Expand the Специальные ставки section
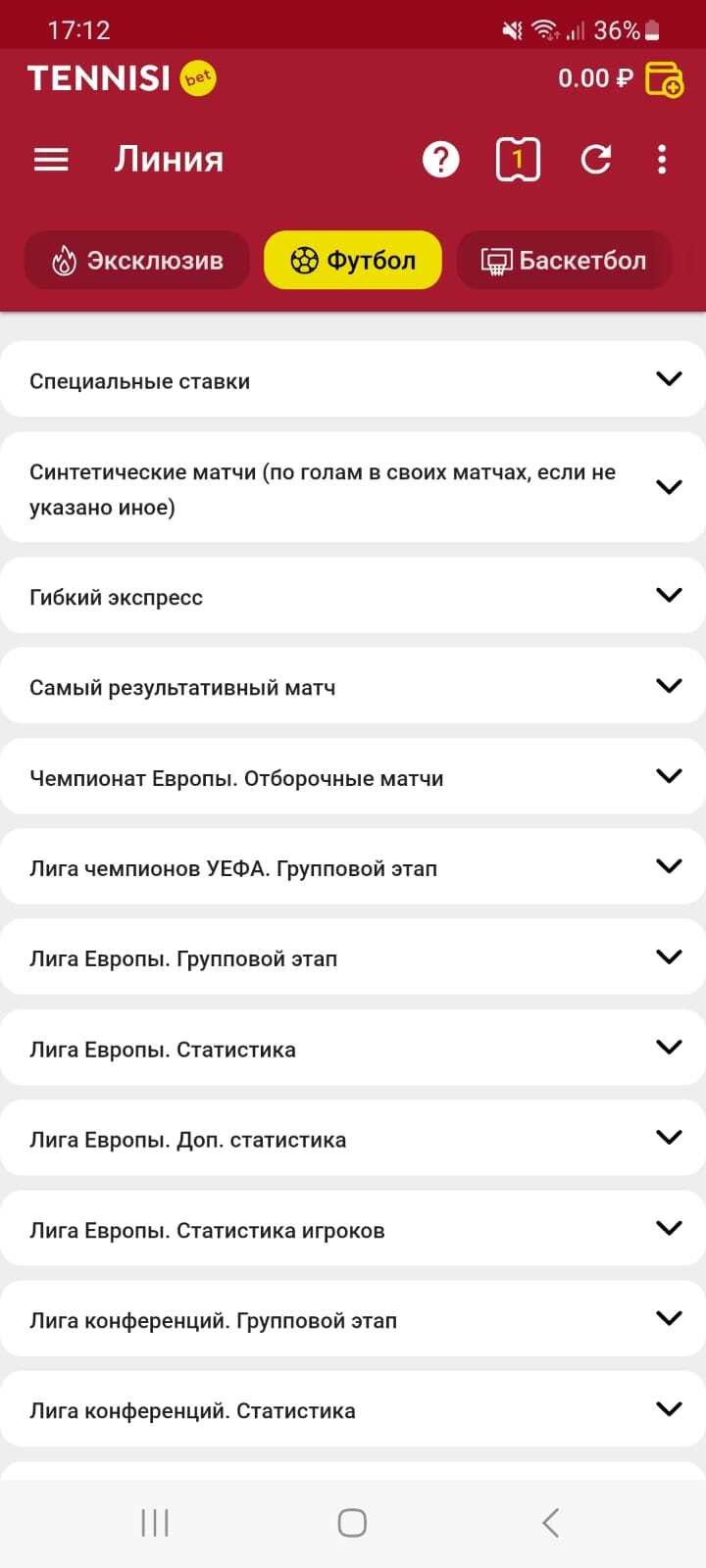Viewport: 706px width, 1568px height. pos(353,380)
